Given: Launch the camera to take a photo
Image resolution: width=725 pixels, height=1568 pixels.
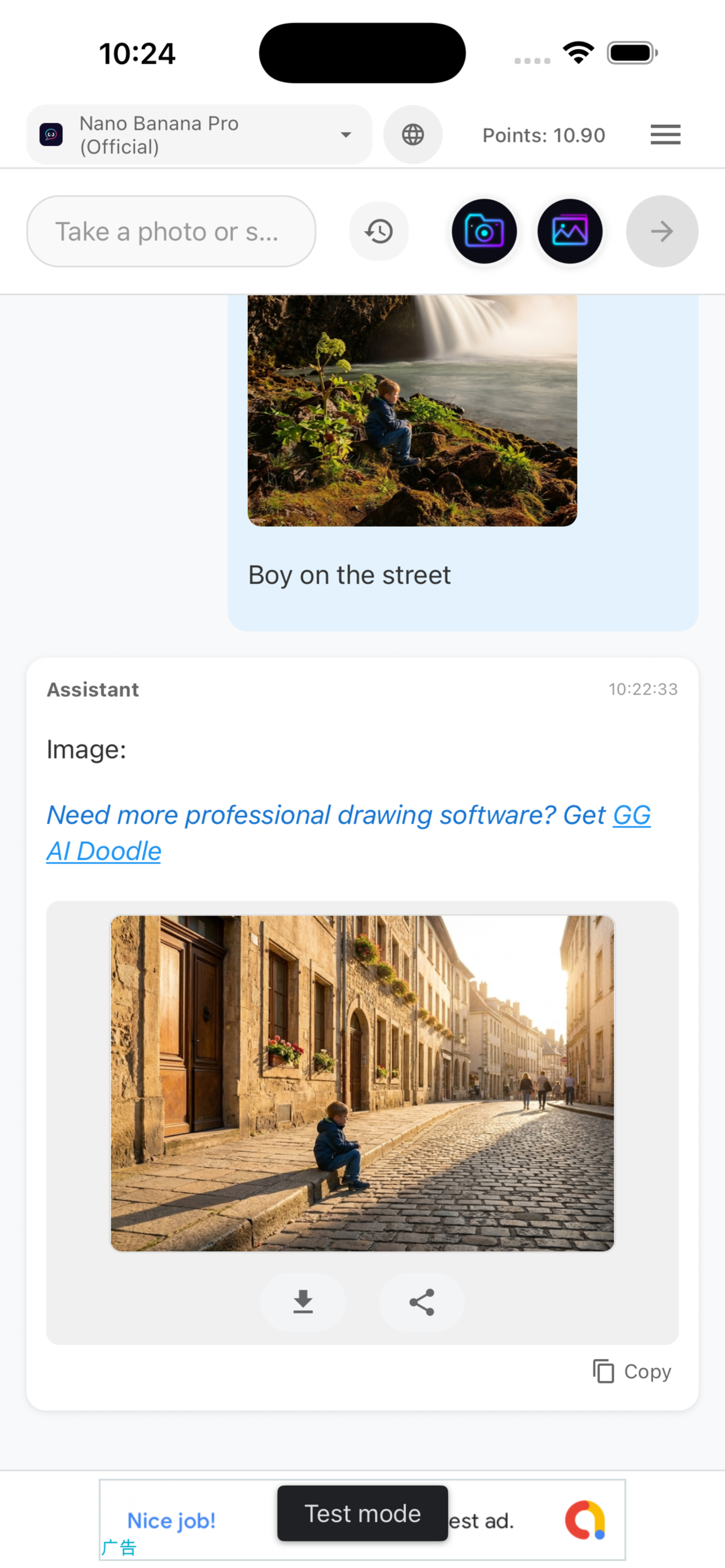Looking at the screenshot, I should coord(484,231).
